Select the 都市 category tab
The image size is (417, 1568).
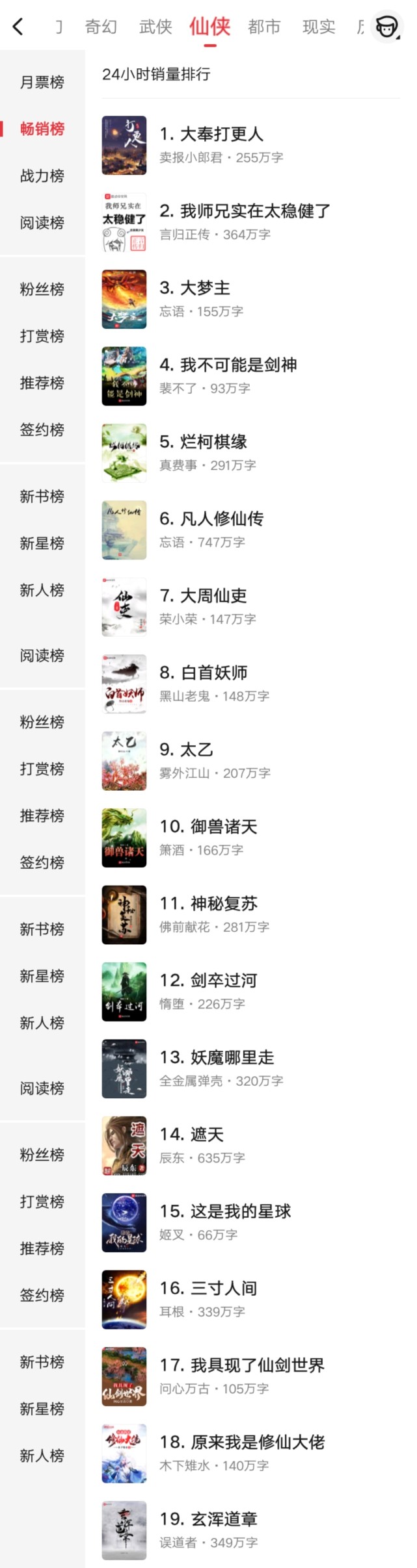tap(264, 27)
